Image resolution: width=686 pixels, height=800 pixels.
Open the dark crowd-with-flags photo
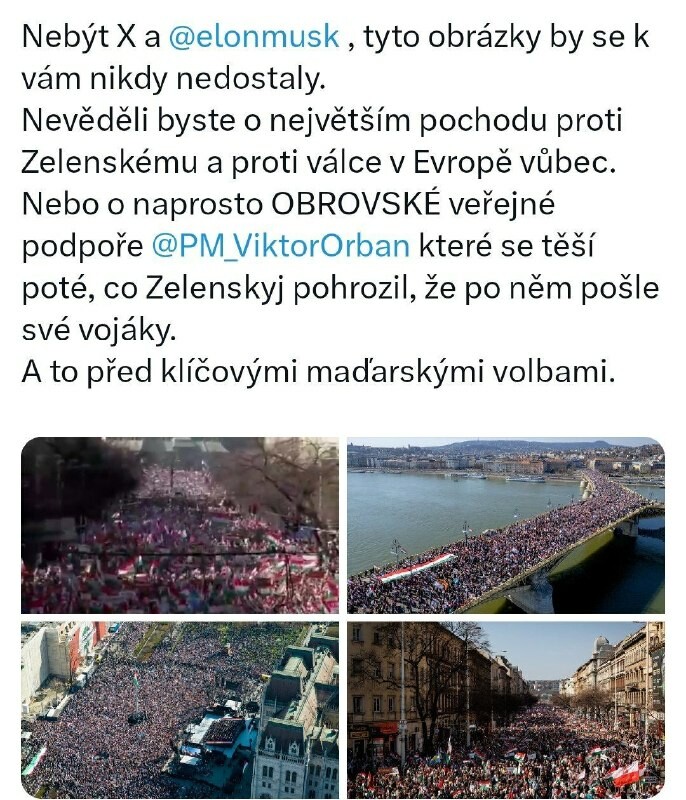pyautogui.click(x=180, y=525)
